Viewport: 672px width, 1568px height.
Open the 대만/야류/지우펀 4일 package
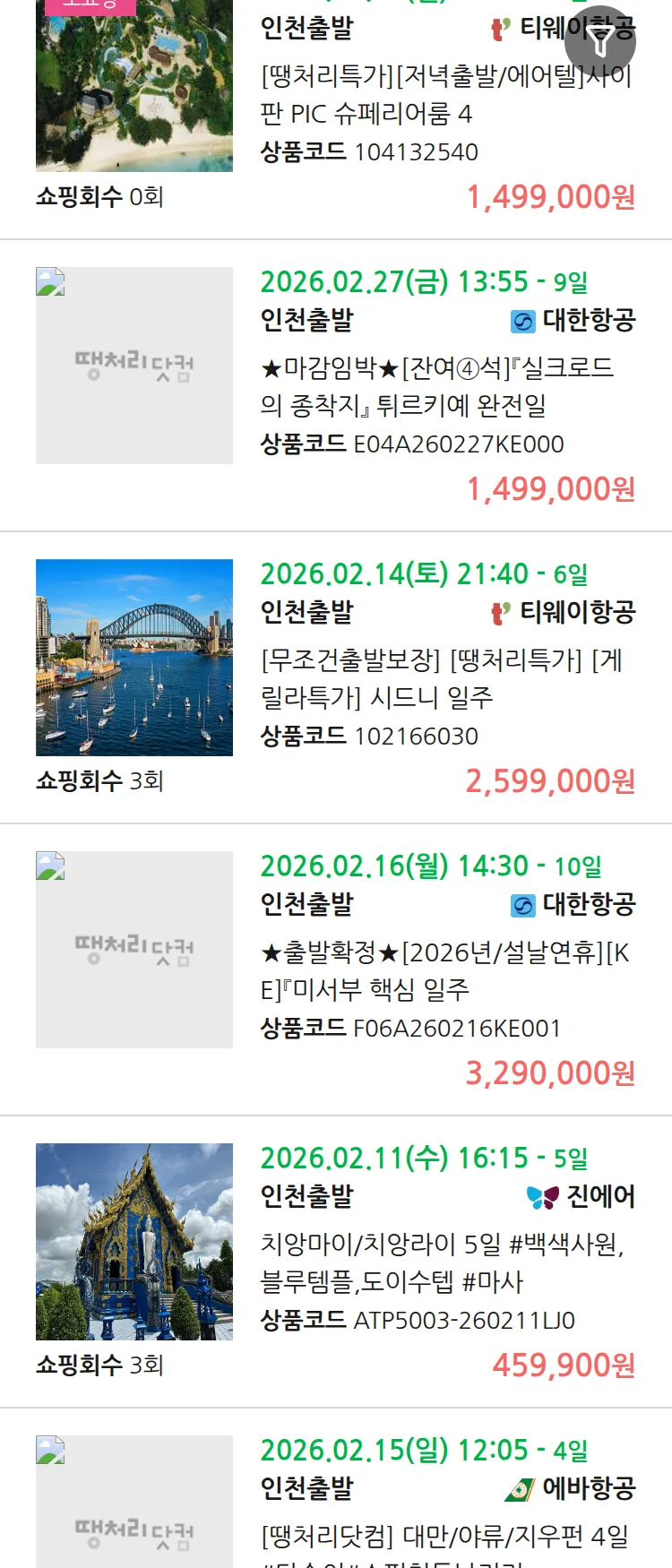pos(444,1536)
